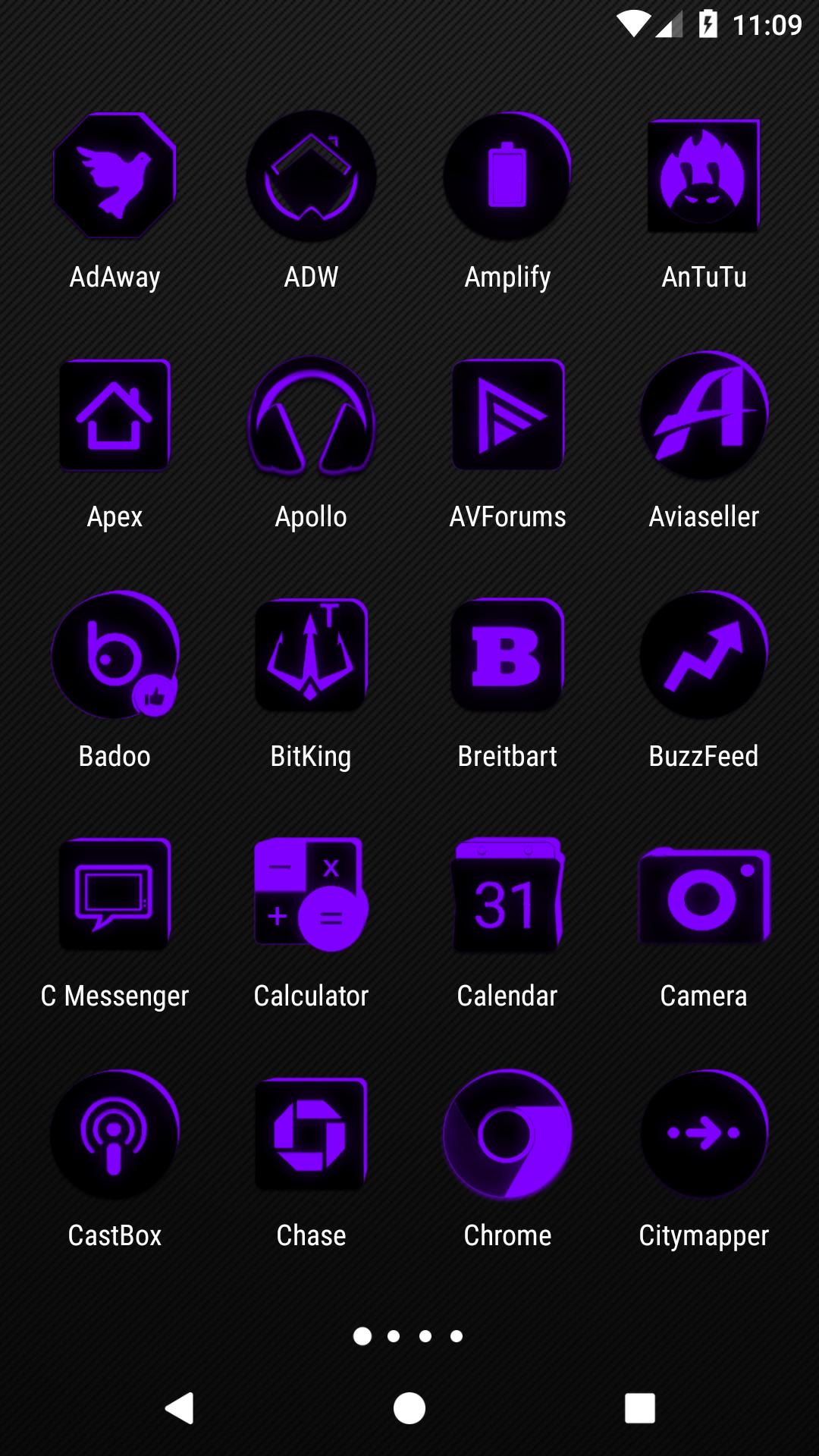Go to the system home screen
This screenshot has height=1456, width=819.
(x=409, y=1408)
